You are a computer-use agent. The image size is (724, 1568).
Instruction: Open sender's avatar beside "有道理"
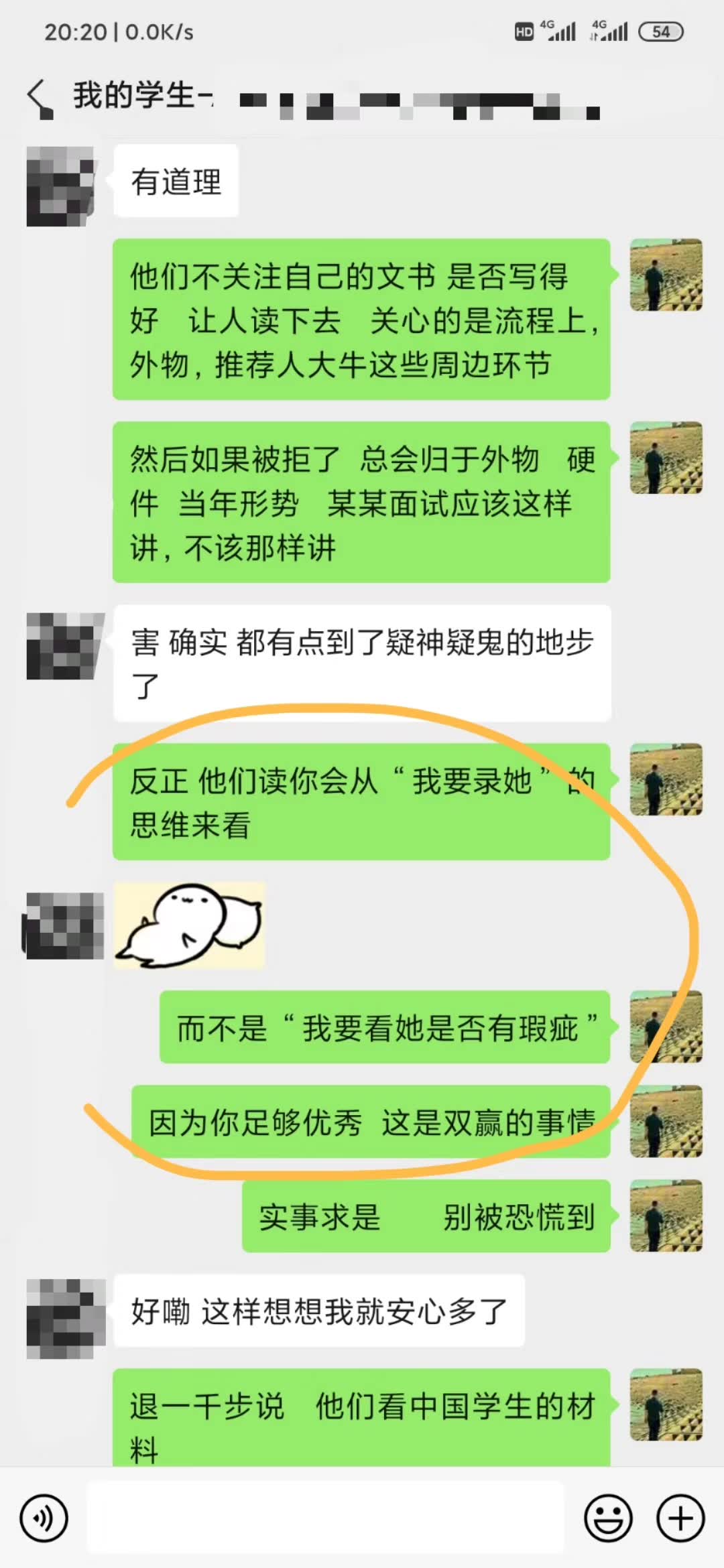(61, 186)
